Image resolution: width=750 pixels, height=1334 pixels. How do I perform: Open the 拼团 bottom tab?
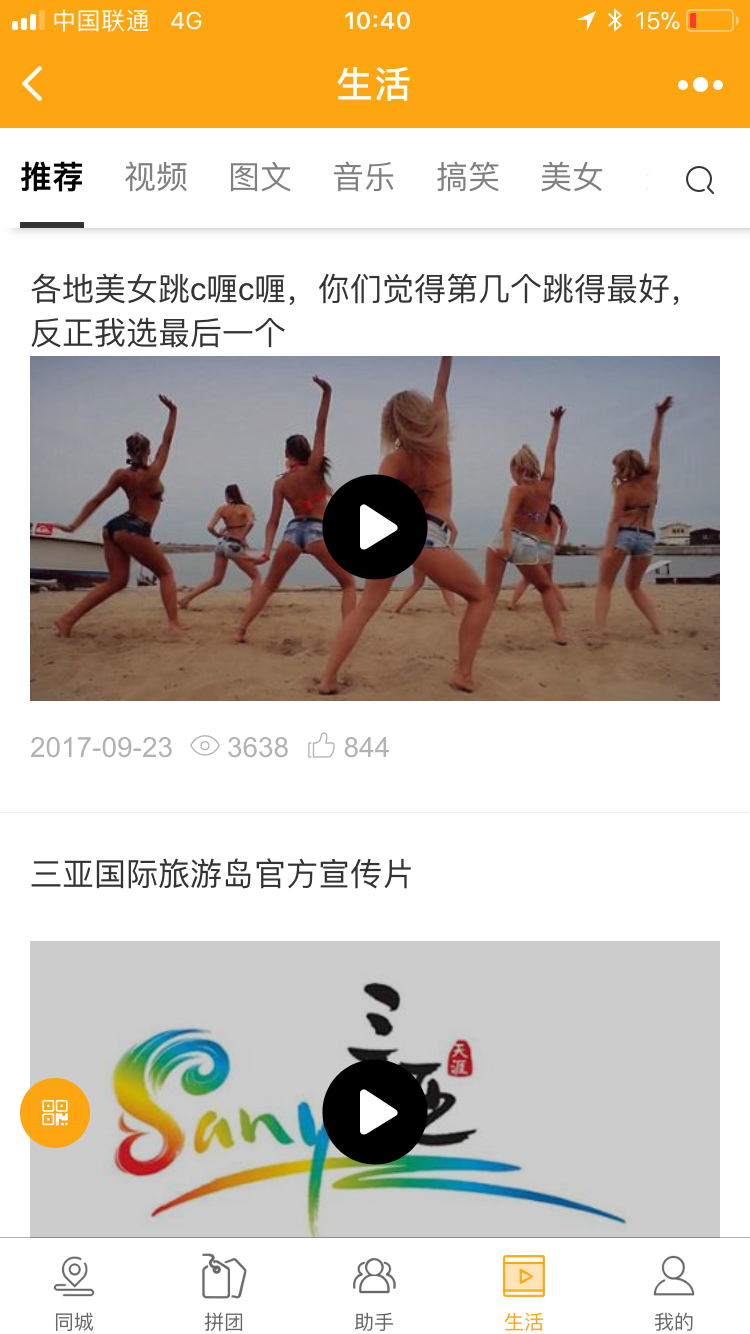(x=224, y=1294)
